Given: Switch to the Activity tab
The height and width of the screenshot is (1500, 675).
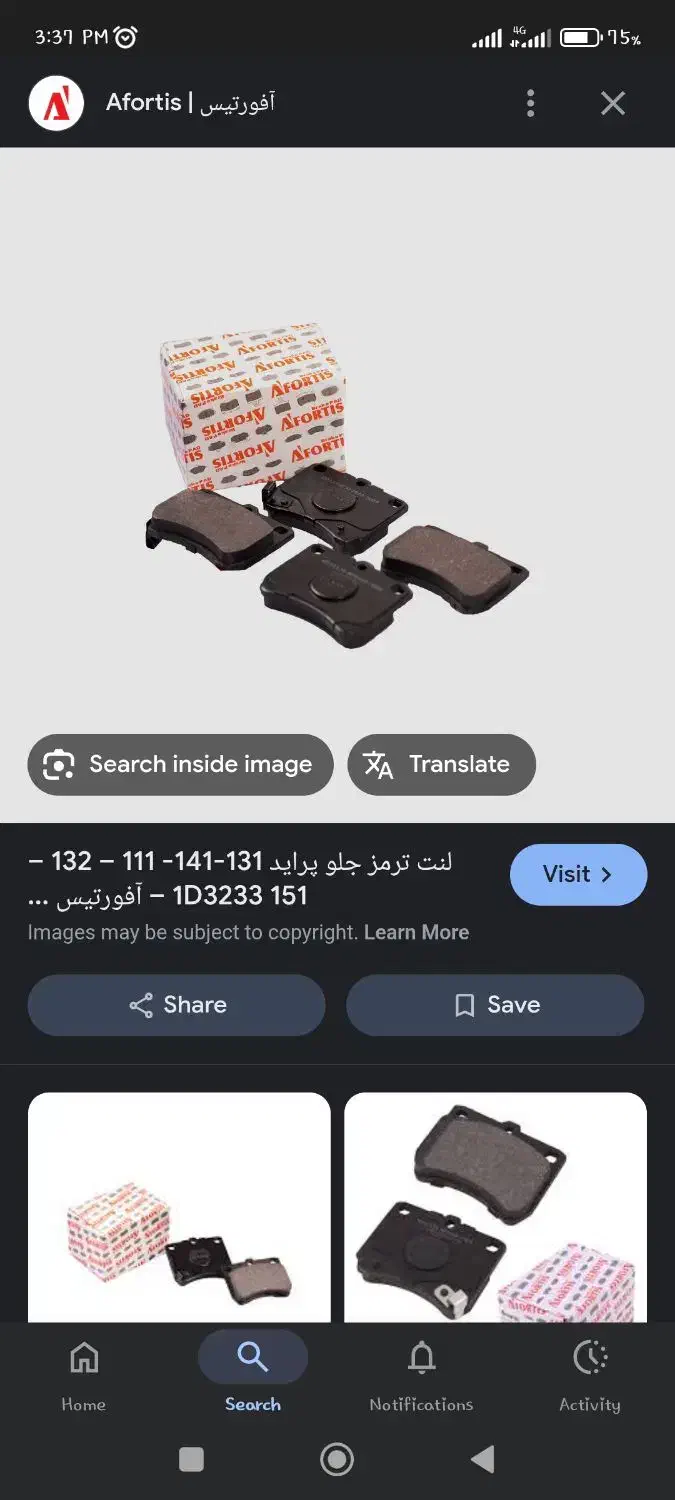Looking at the screenshot, I should tap(590, 1375).
